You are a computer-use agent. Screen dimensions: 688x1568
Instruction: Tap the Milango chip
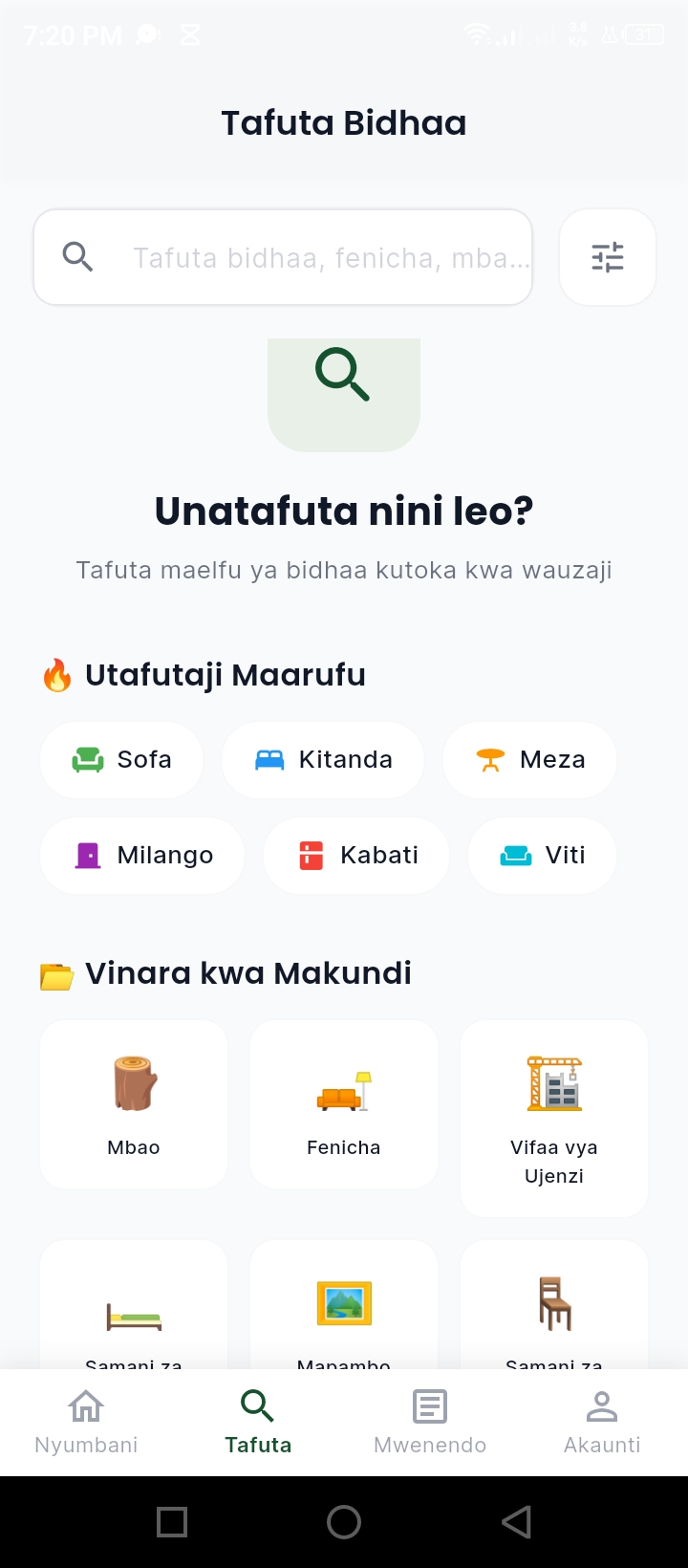coord(142,855)
